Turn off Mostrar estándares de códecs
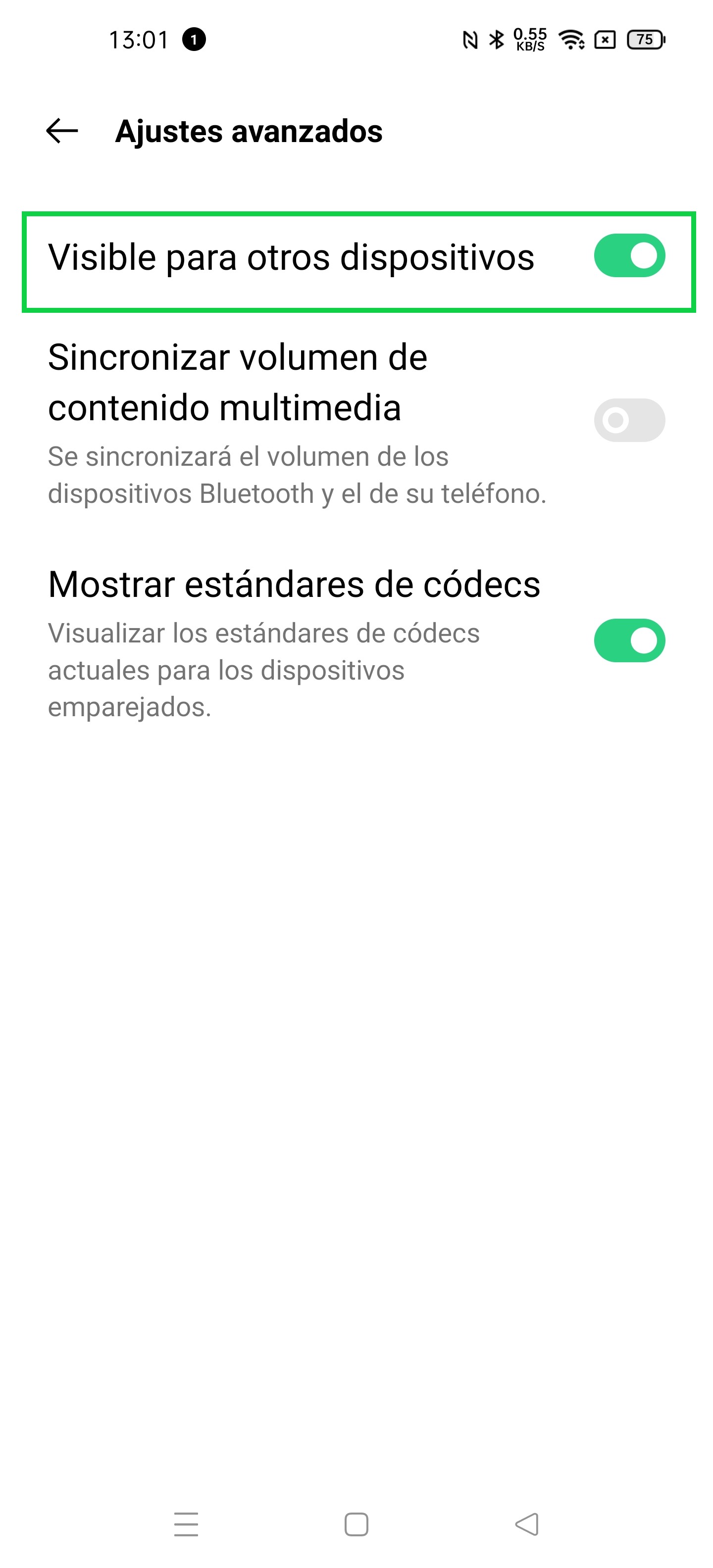The height and width of the screenshot is (1568, 713). (x=629, y=640)
